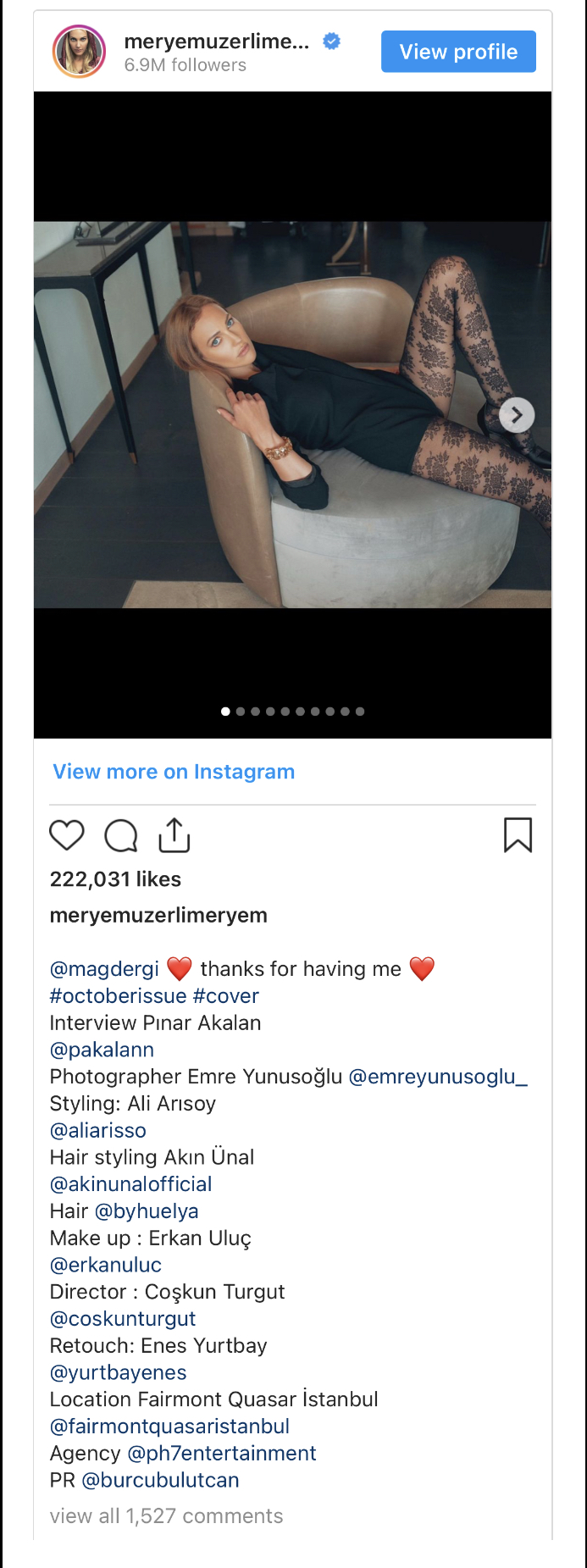Open the comment bubble icon
This screenshot has width=587, height=1568.
tap(121, 835)
